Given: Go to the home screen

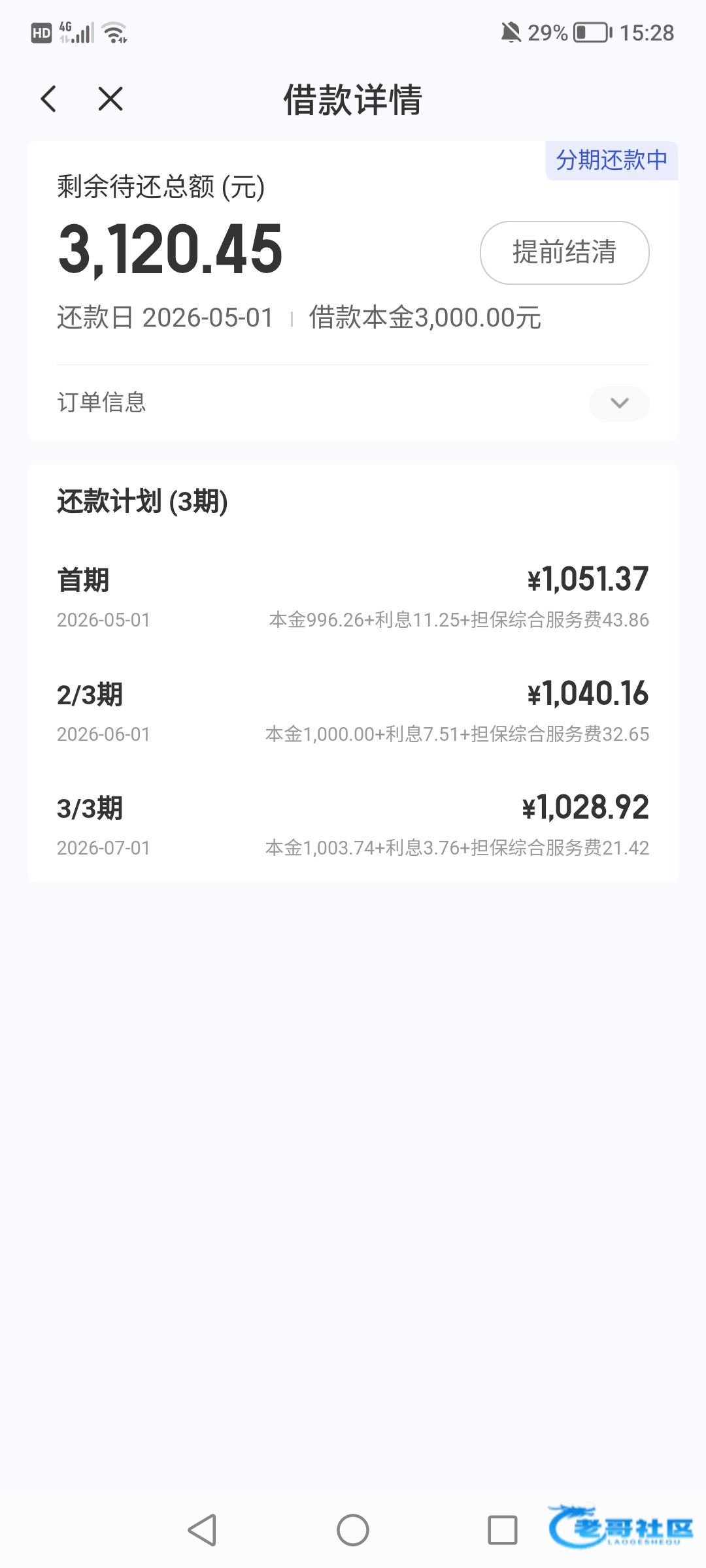Looking at the screenshot, I should click(x=353, y=1530).
